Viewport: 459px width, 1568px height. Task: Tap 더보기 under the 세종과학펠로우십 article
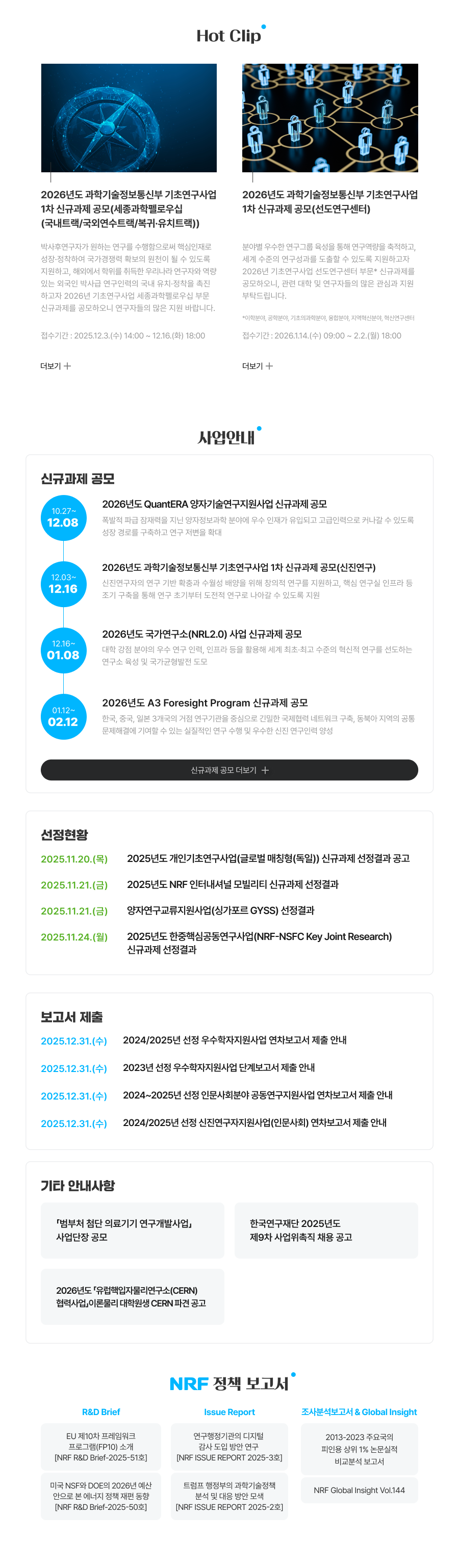coord(56,366)
